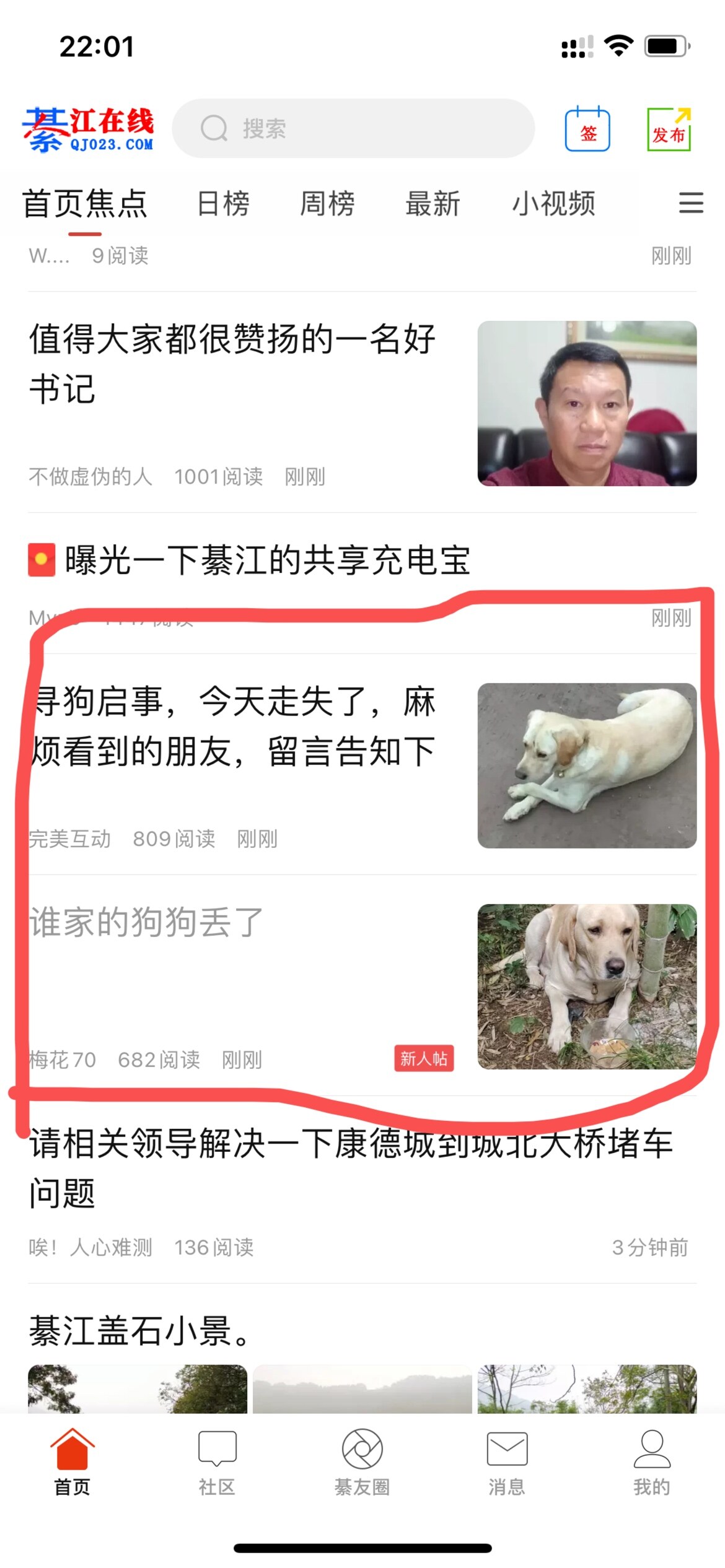Viewport: 725px width, 1568px height.
Task: Open the post about 康德城到城北大桥堵车问题
Action: (x=351, y=1168)
